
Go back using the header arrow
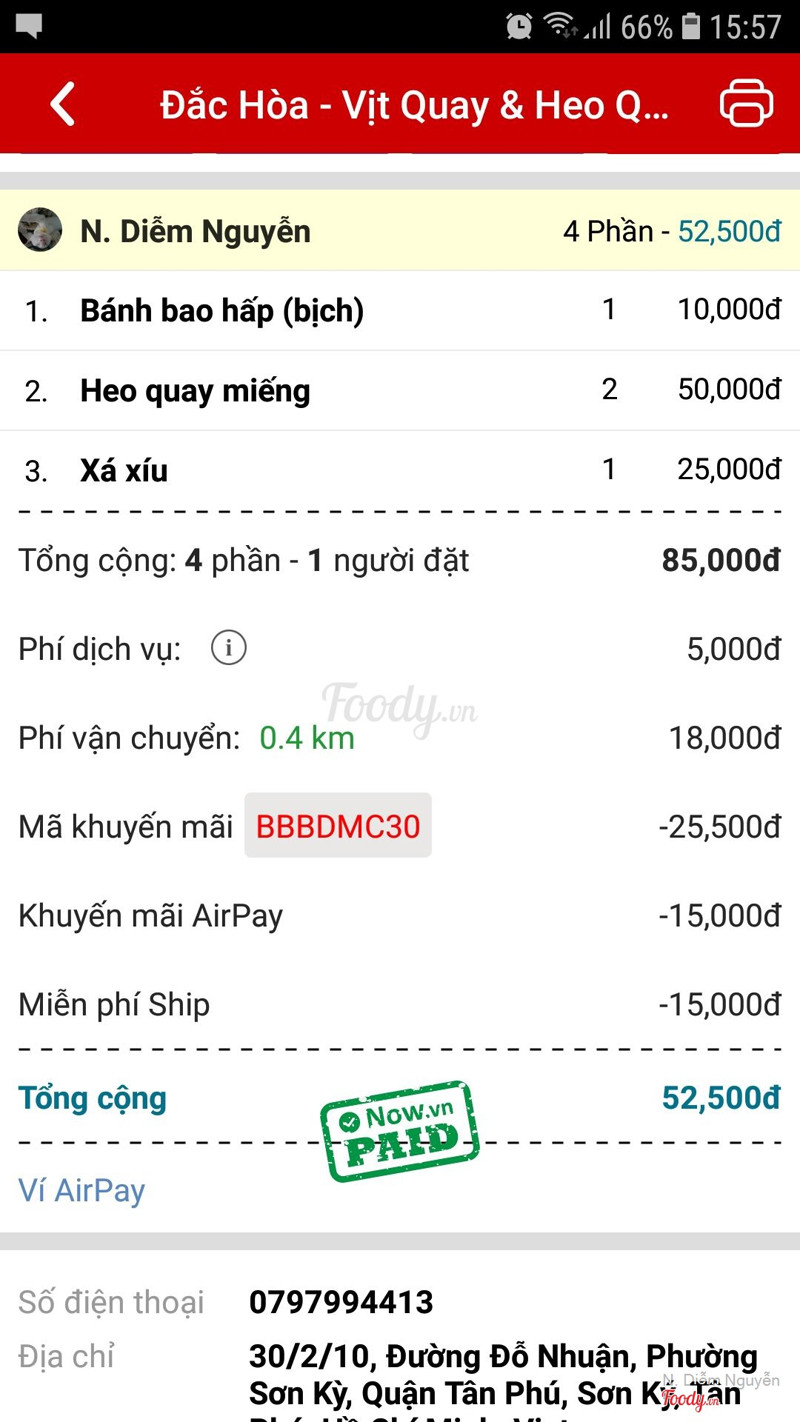point(63,104)
